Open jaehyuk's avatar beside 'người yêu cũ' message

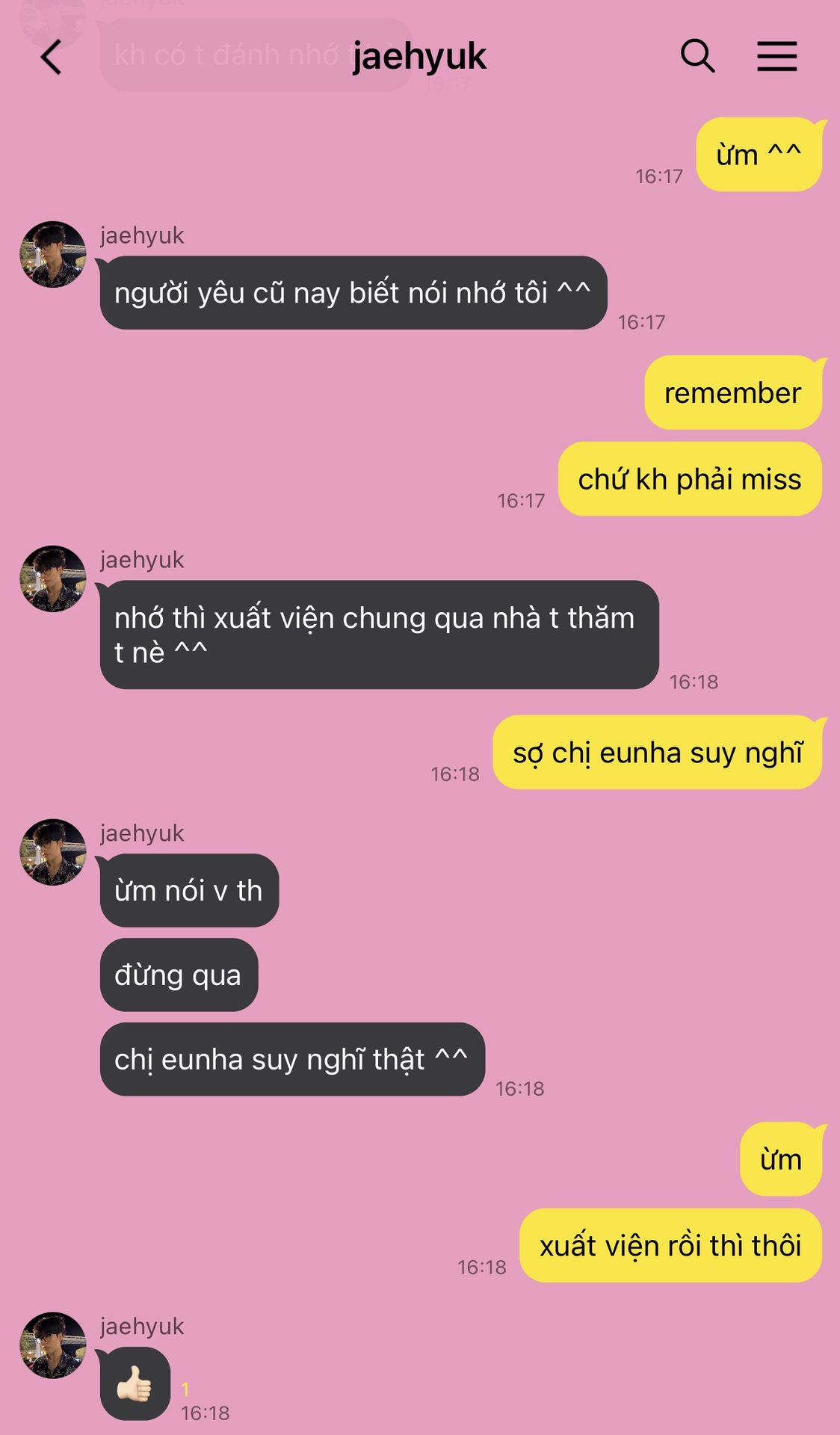(x=53, y=254)
